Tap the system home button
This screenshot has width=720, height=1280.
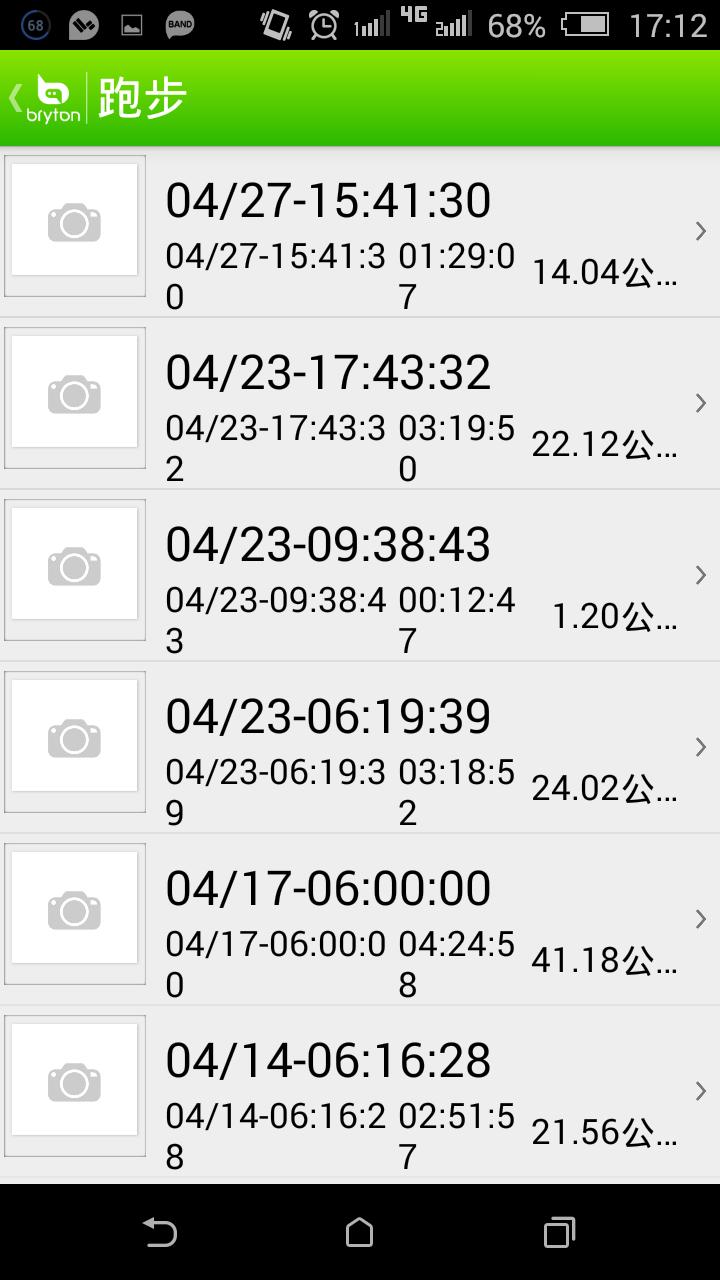click(x=359, y=1232)
